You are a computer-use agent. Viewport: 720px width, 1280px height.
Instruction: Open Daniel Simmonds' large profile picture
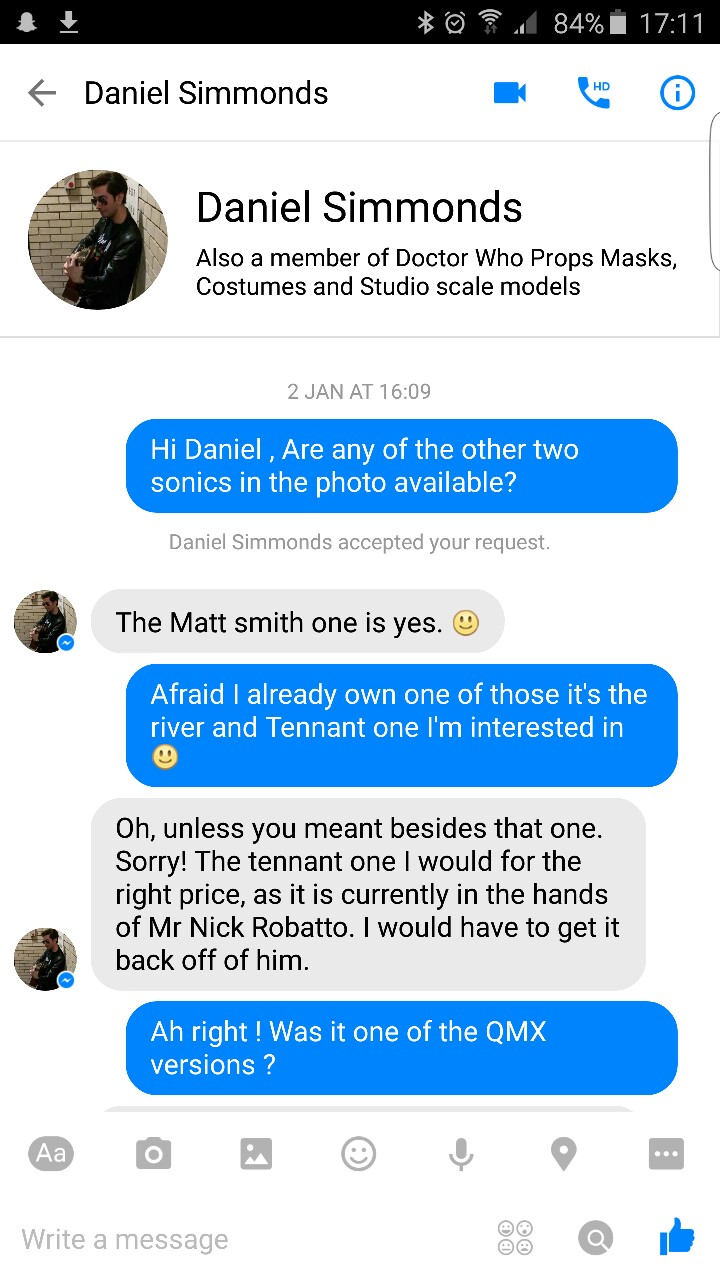(98, 239)
